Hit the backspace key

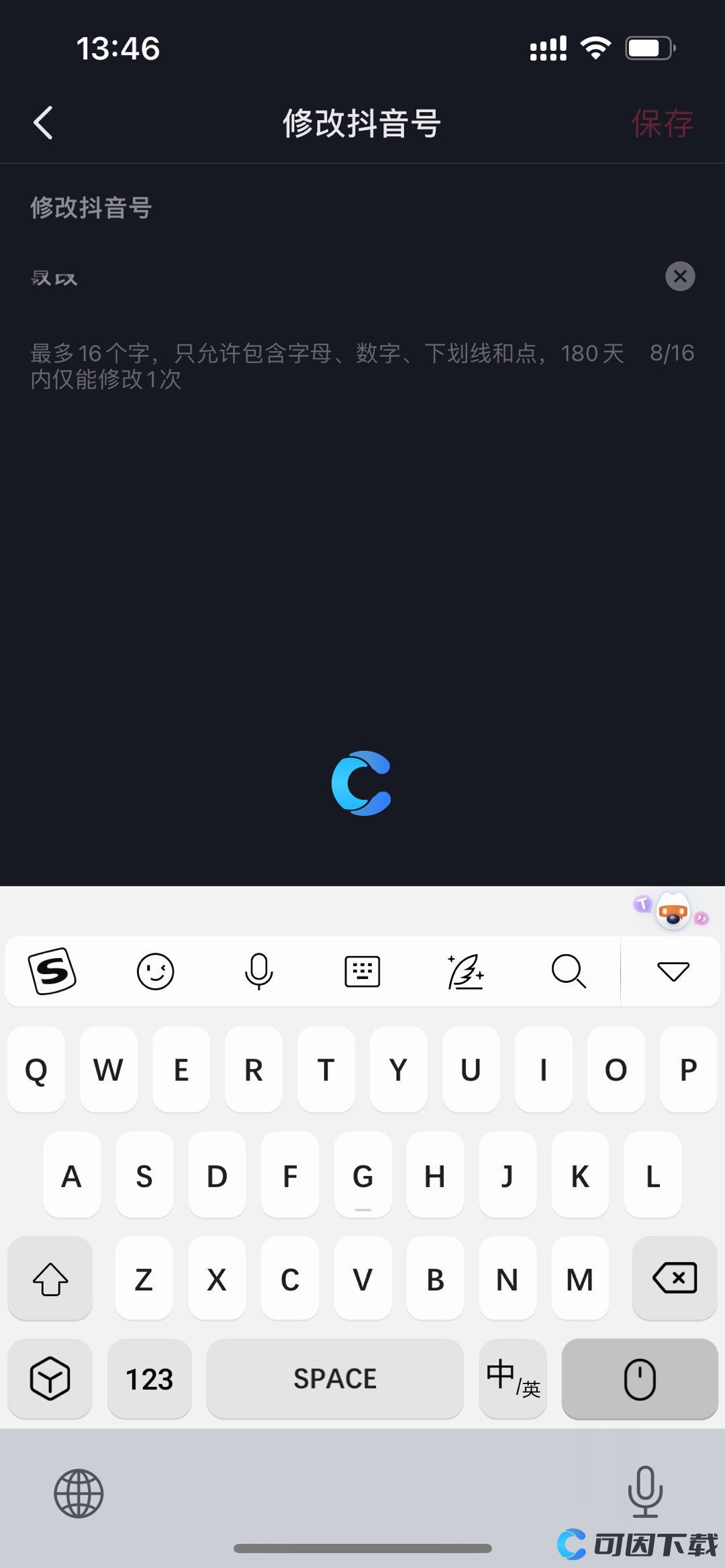coord(674,1279)
